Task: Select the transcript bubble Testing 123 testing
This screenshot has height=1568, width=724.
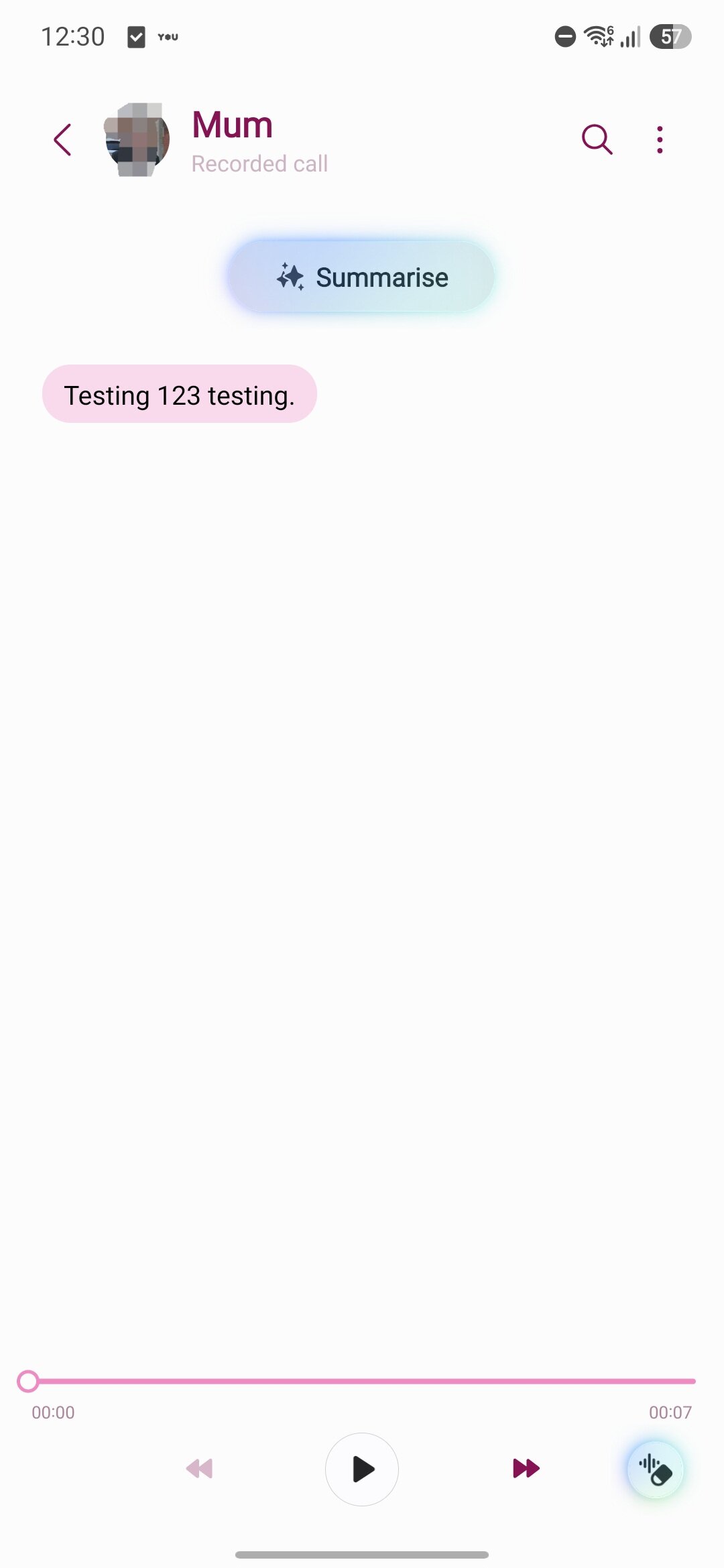Action: (179, 394)
